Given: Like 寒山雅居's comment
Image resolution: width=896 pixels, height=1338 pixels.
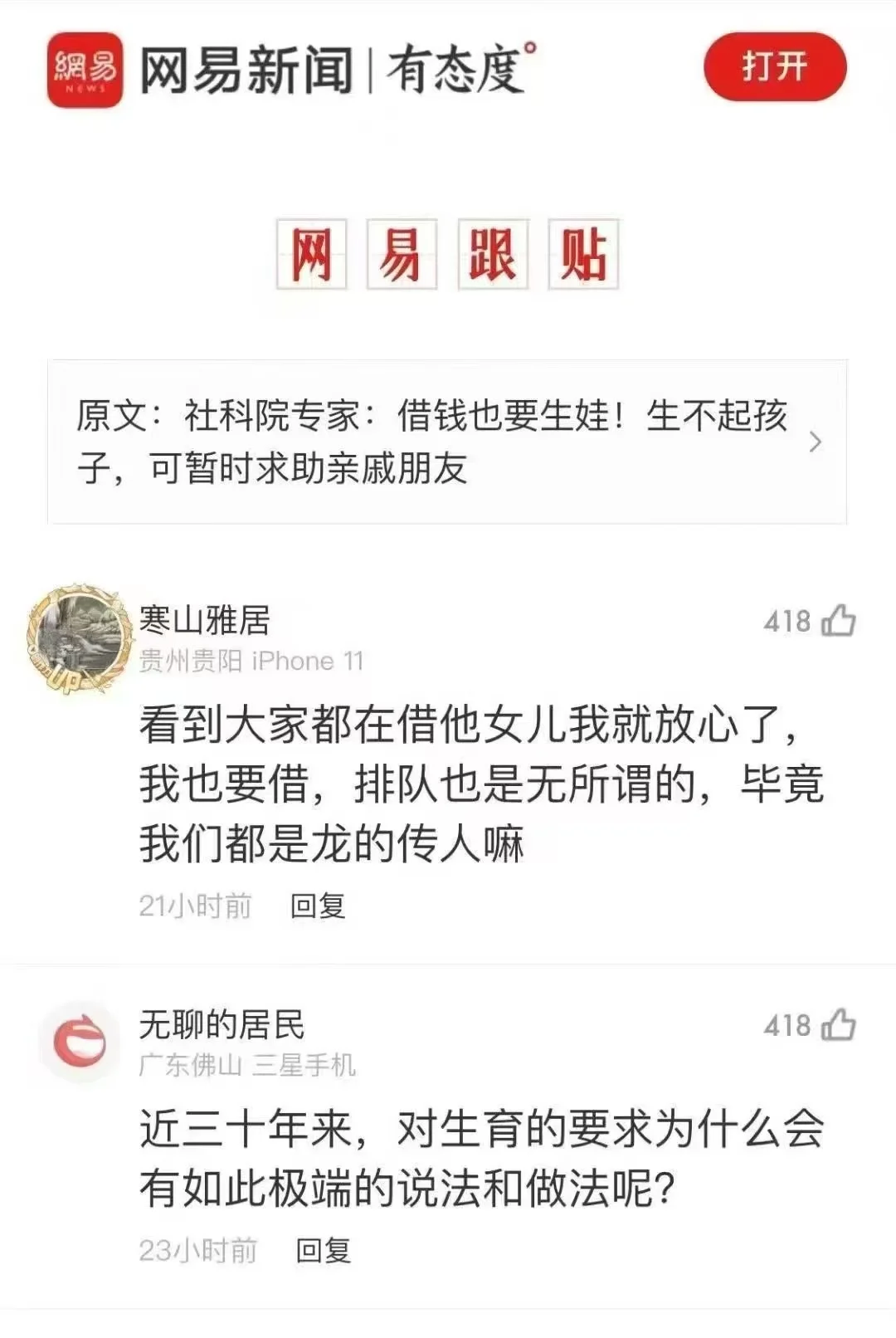Looking at the screenshot, I should (x=838, y=621).
